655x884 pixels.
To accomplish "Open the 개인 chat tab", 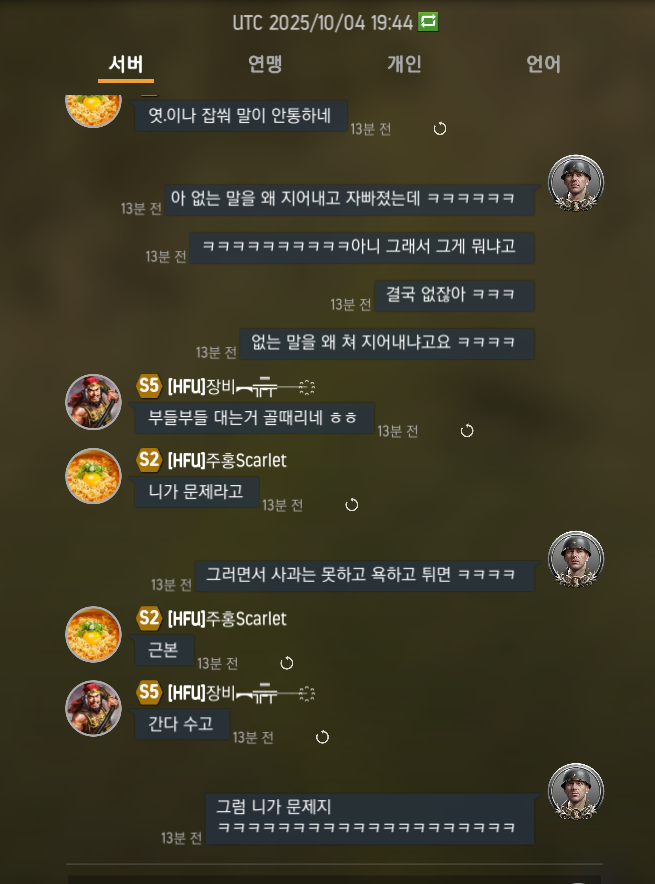I will pos(404,65).
